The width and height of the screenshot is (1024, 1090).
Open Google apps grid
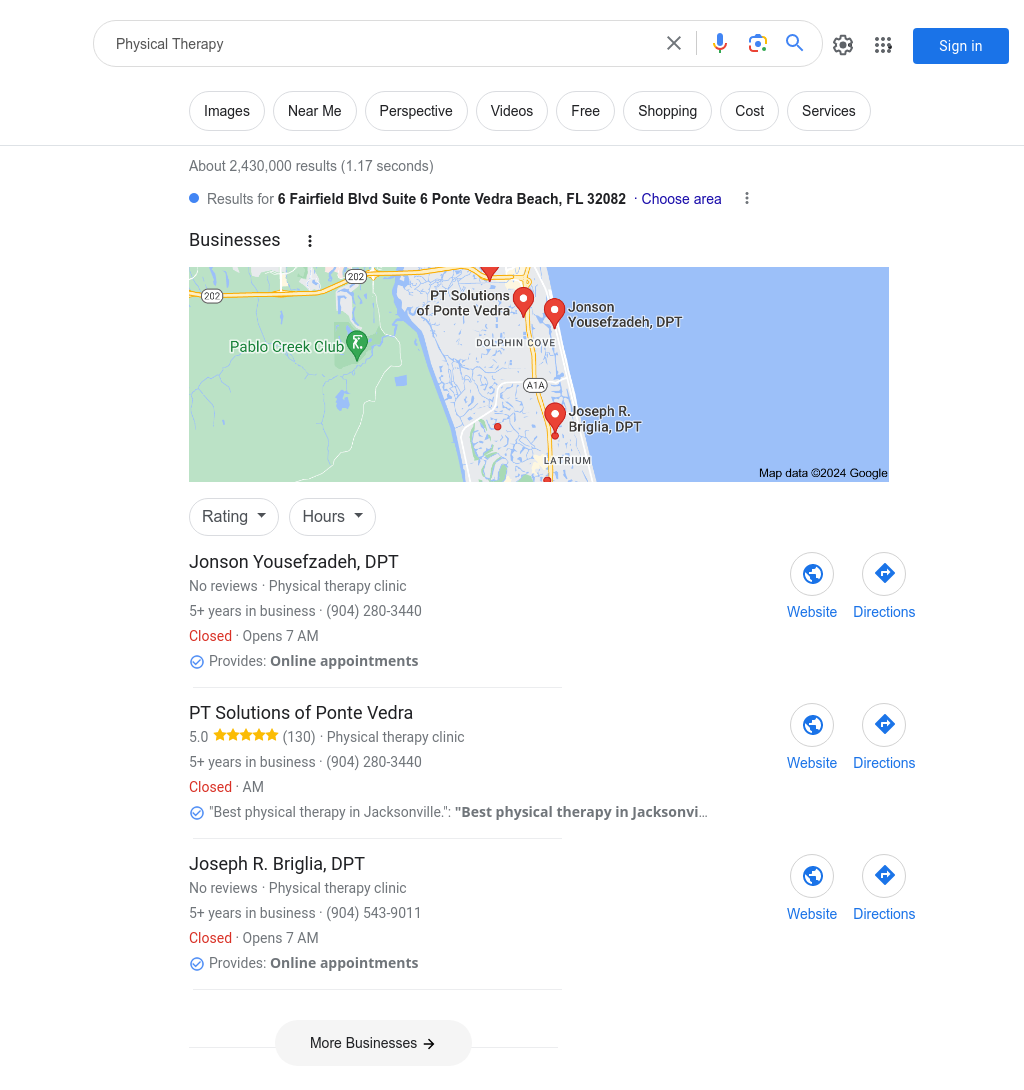(x=883, y=45)
